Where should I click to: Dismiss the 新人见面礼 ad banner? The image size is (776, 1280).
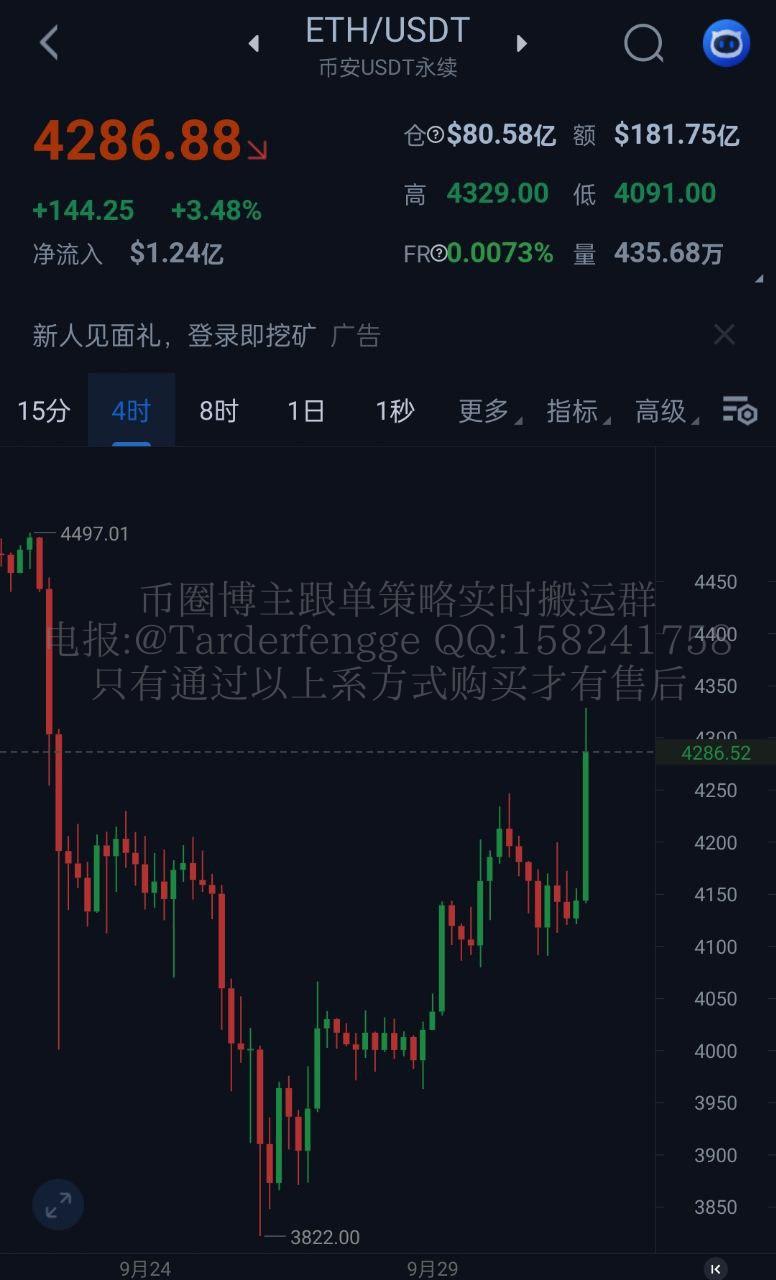click(724, 335)
